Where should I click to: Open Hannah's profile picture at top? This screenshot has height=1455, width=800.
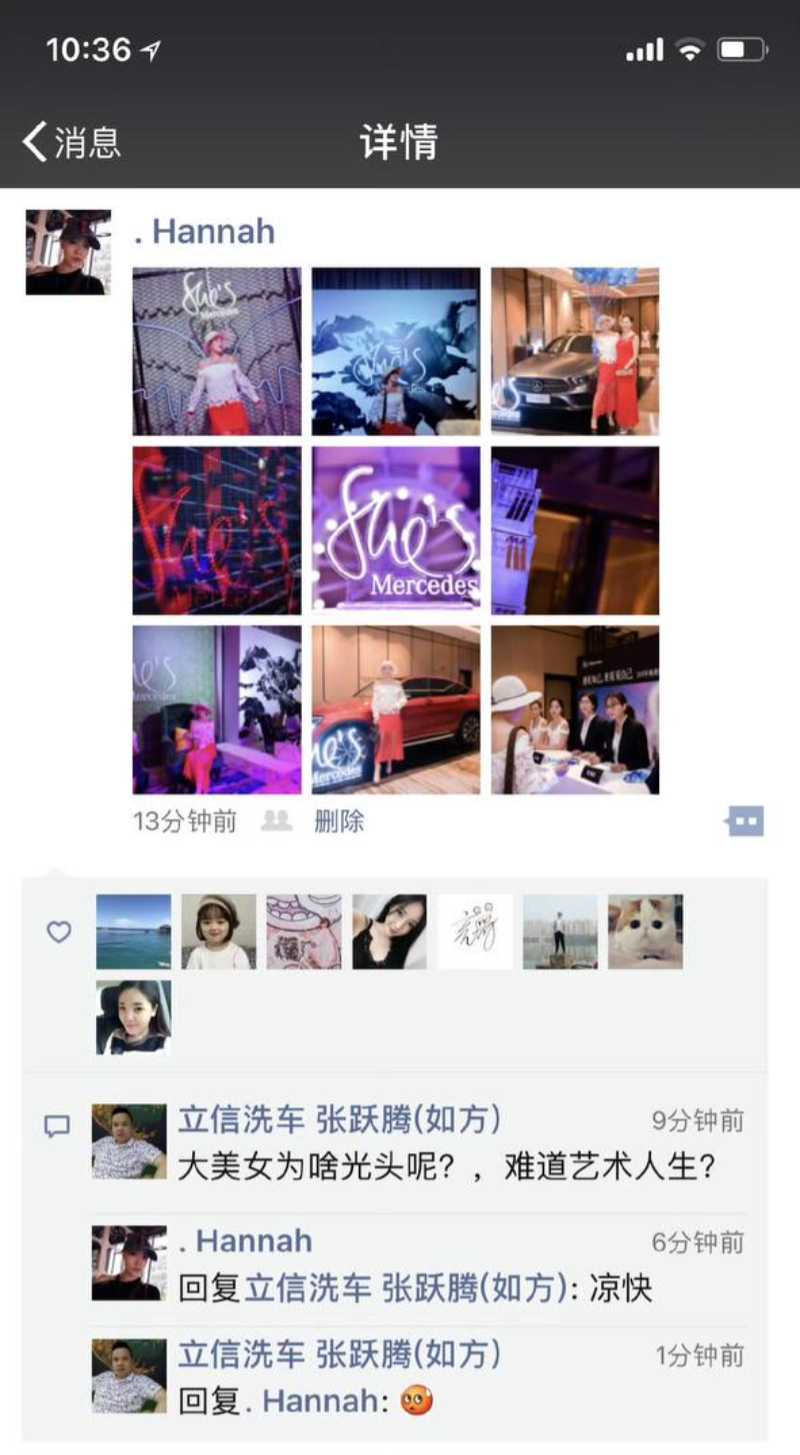tap(68, 252)
